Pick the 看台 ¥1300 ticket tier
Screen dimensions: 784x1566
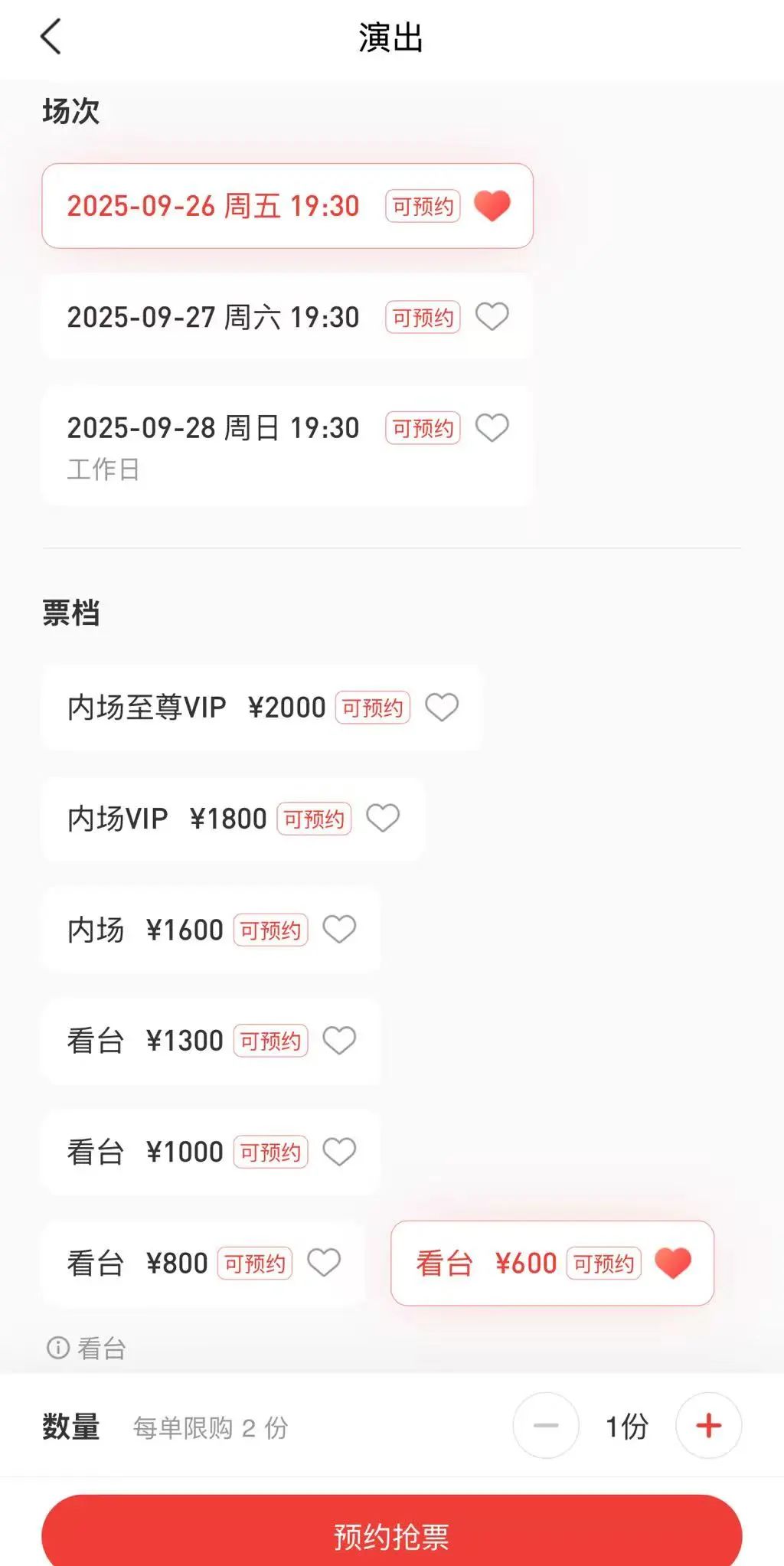(x=211, y=1041)
